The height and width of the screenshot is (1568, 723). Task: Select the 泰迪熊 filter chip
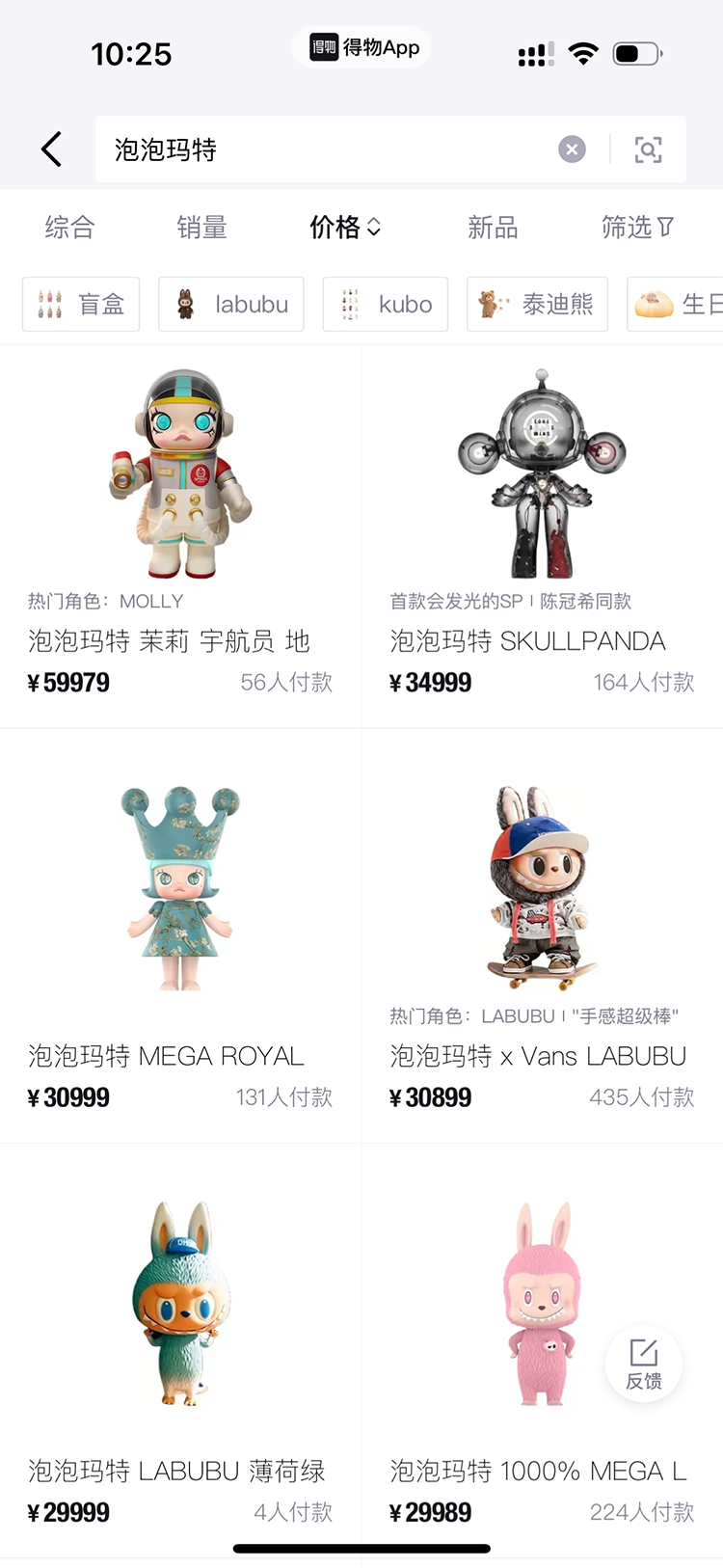coord(537,305)
